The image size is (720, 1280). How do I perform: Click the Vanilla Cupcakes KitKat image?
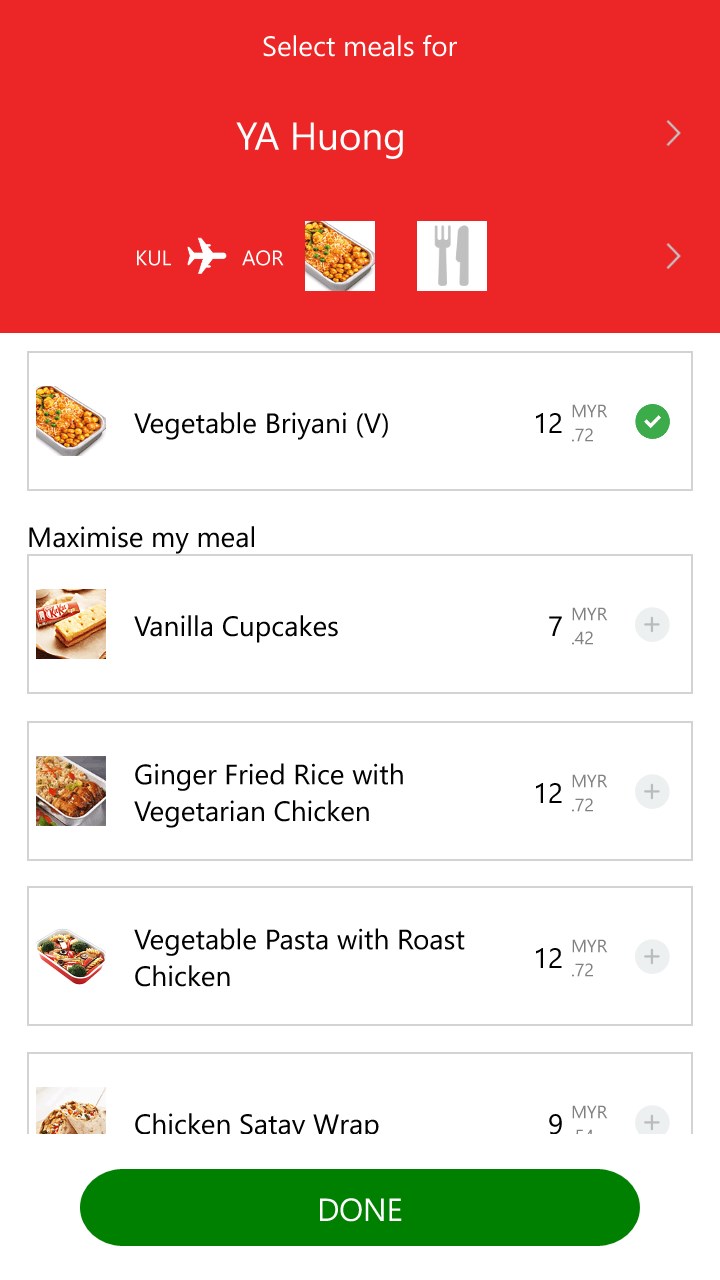coord(70,624)
